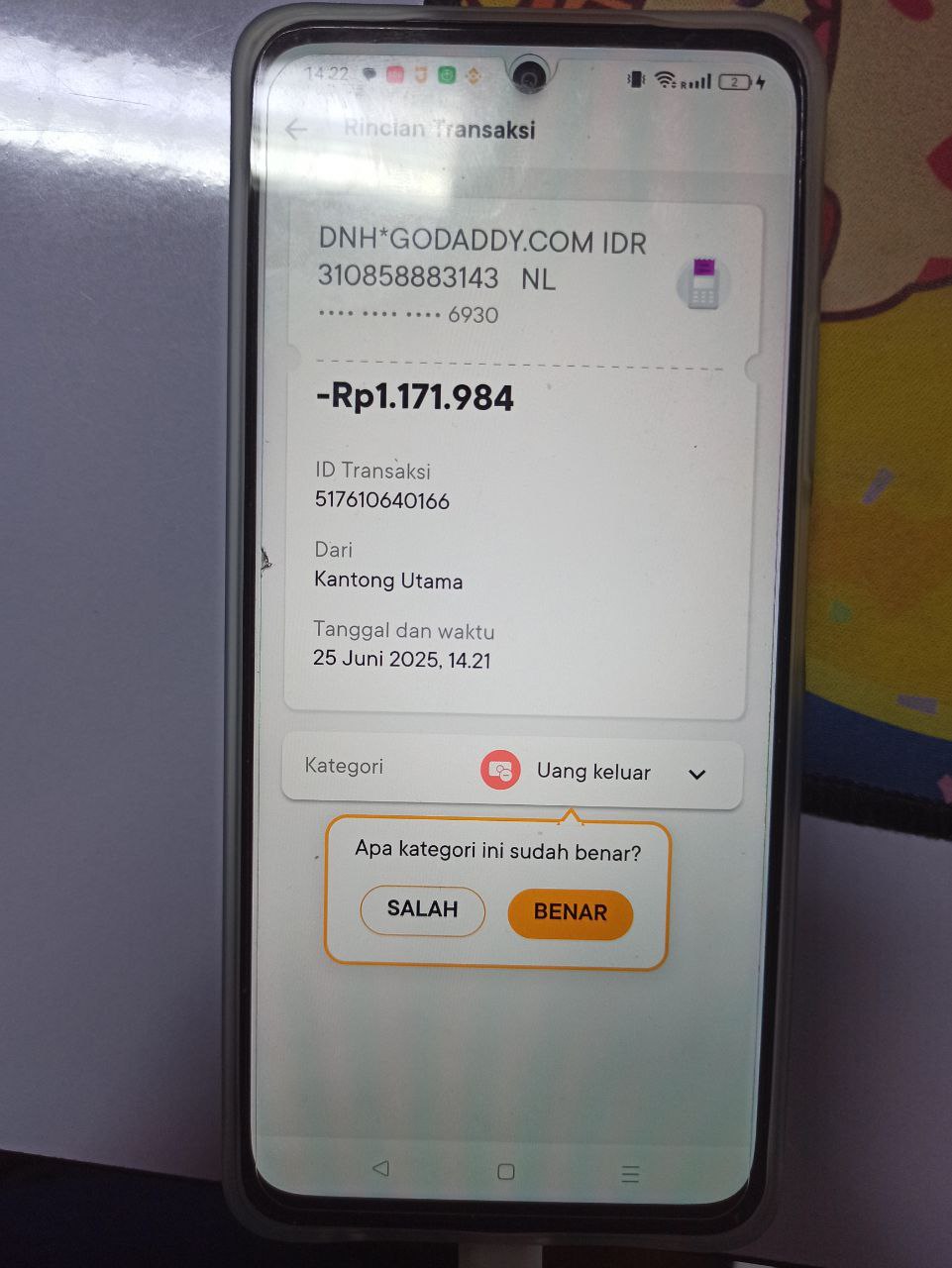Tap the system home button

pos(505,1172)
